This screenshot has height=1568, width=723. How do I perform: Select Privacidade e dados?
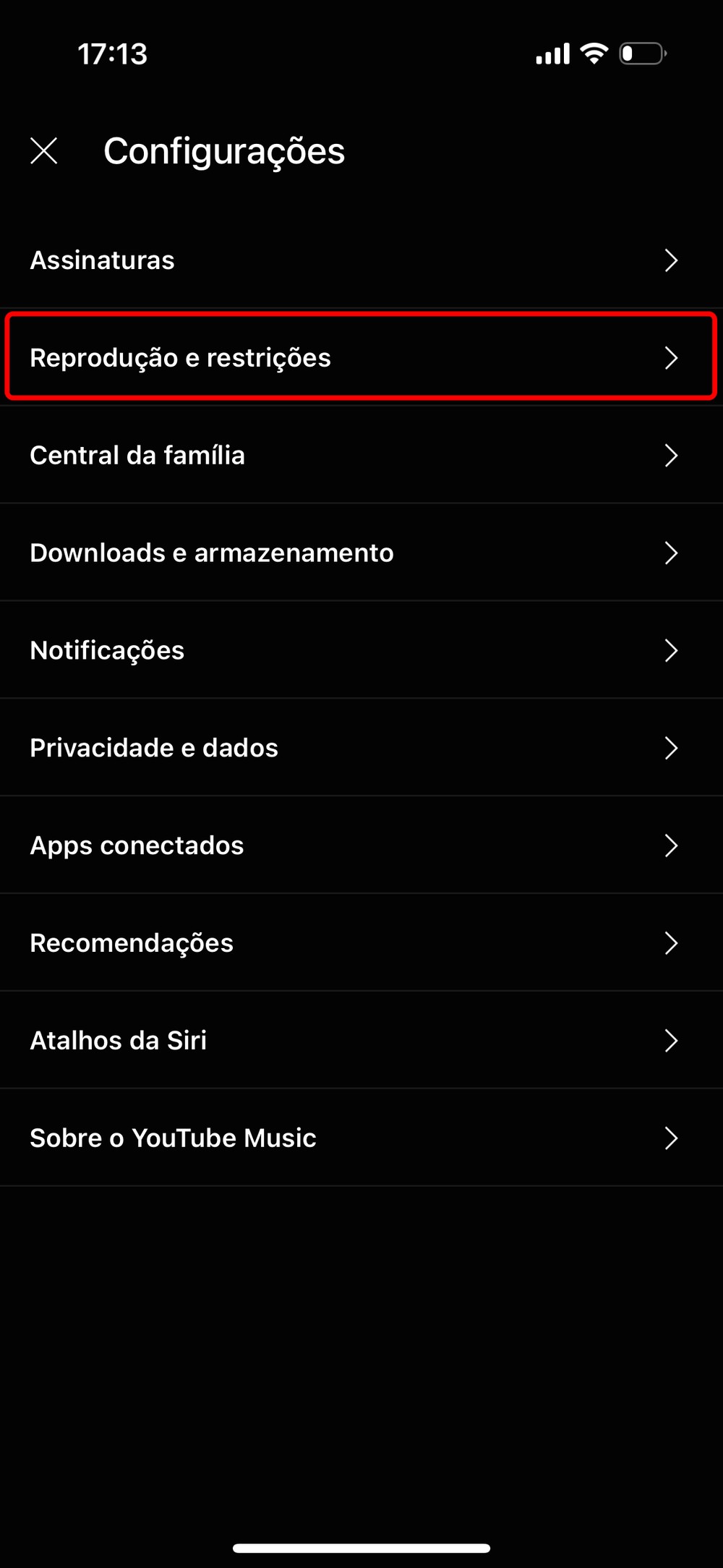point(361,748)
